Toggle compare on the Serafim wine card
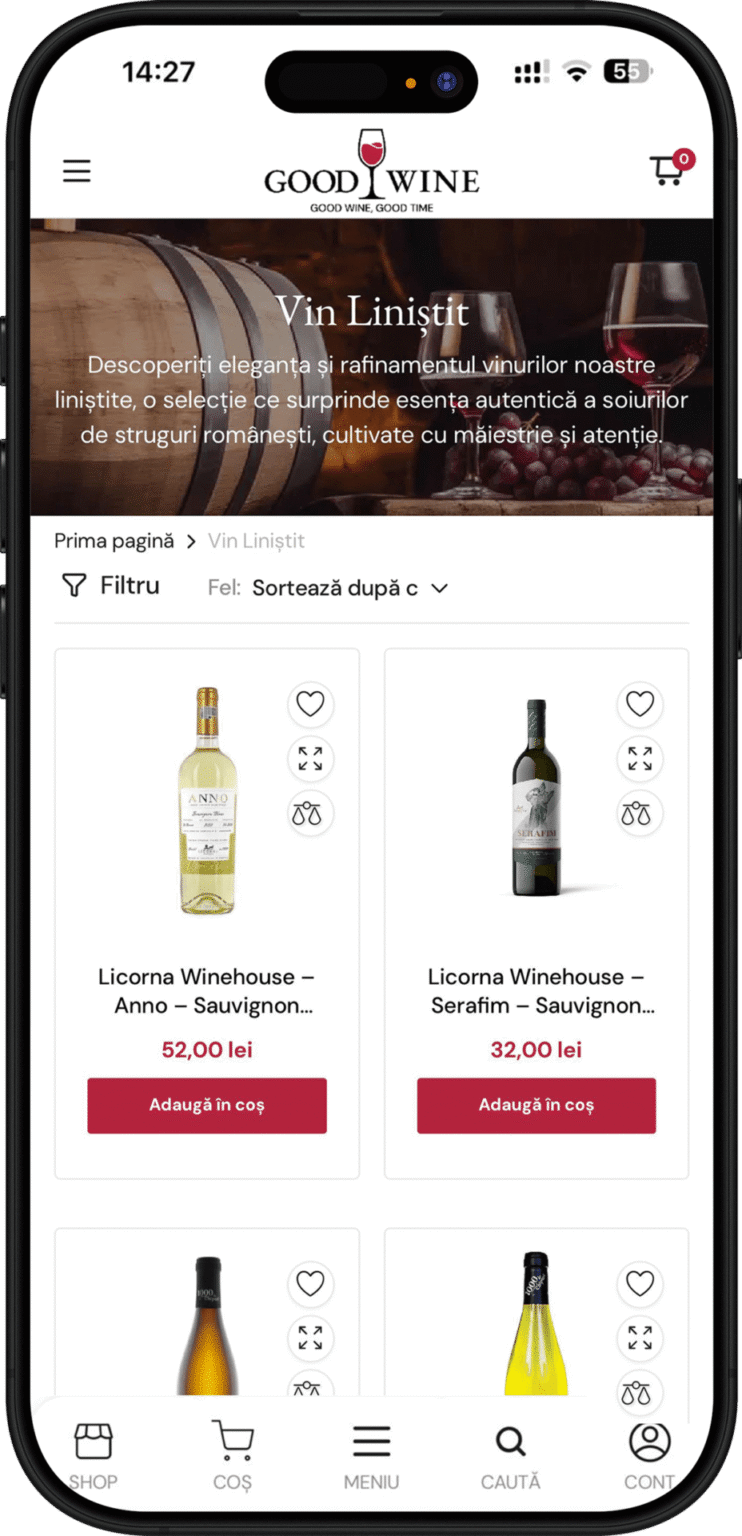The height and width of the screenshot is (1536, 742). tap(639, 813)
